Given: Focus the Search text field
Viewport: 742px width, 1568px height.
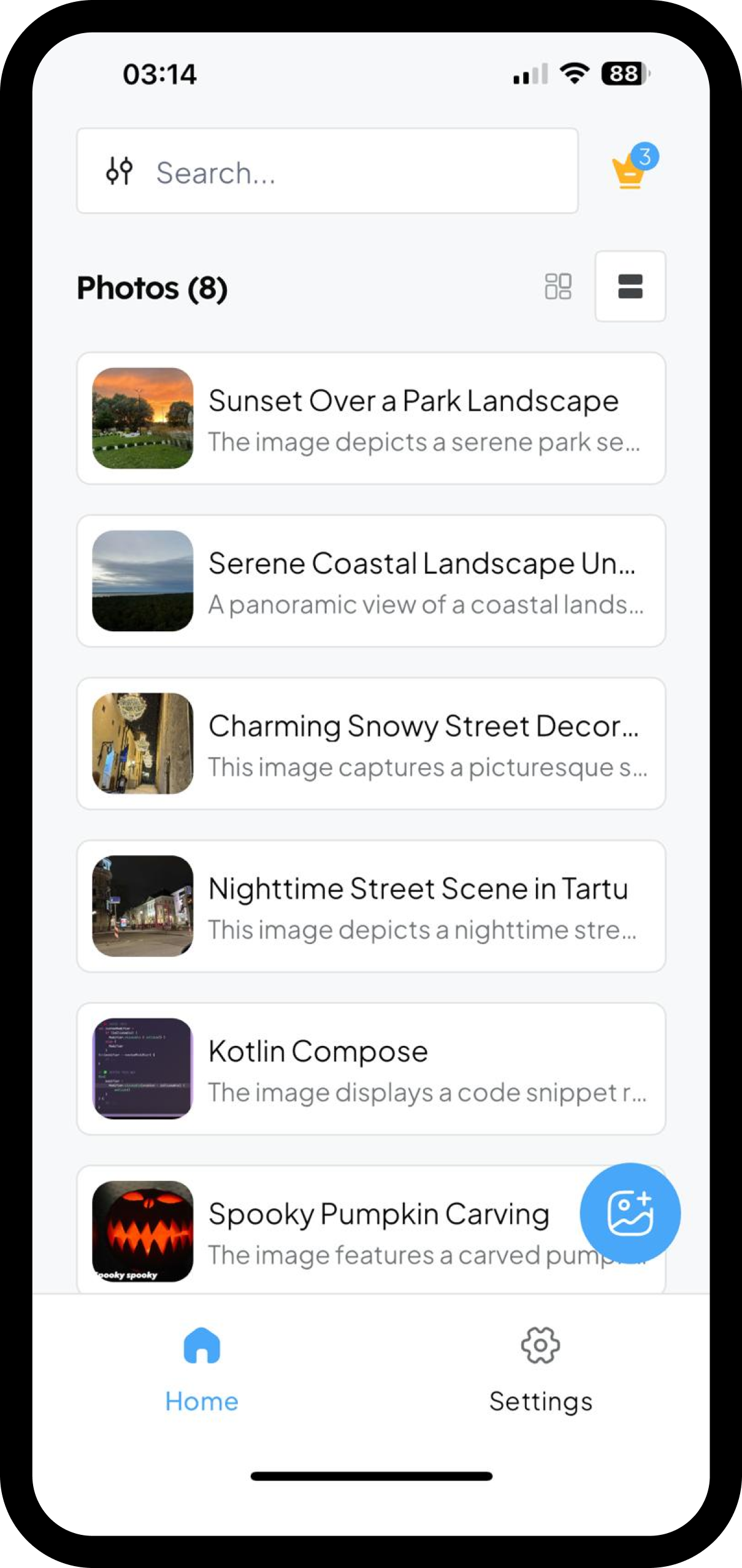Looking at the screenshot, I should coord(362,172).
